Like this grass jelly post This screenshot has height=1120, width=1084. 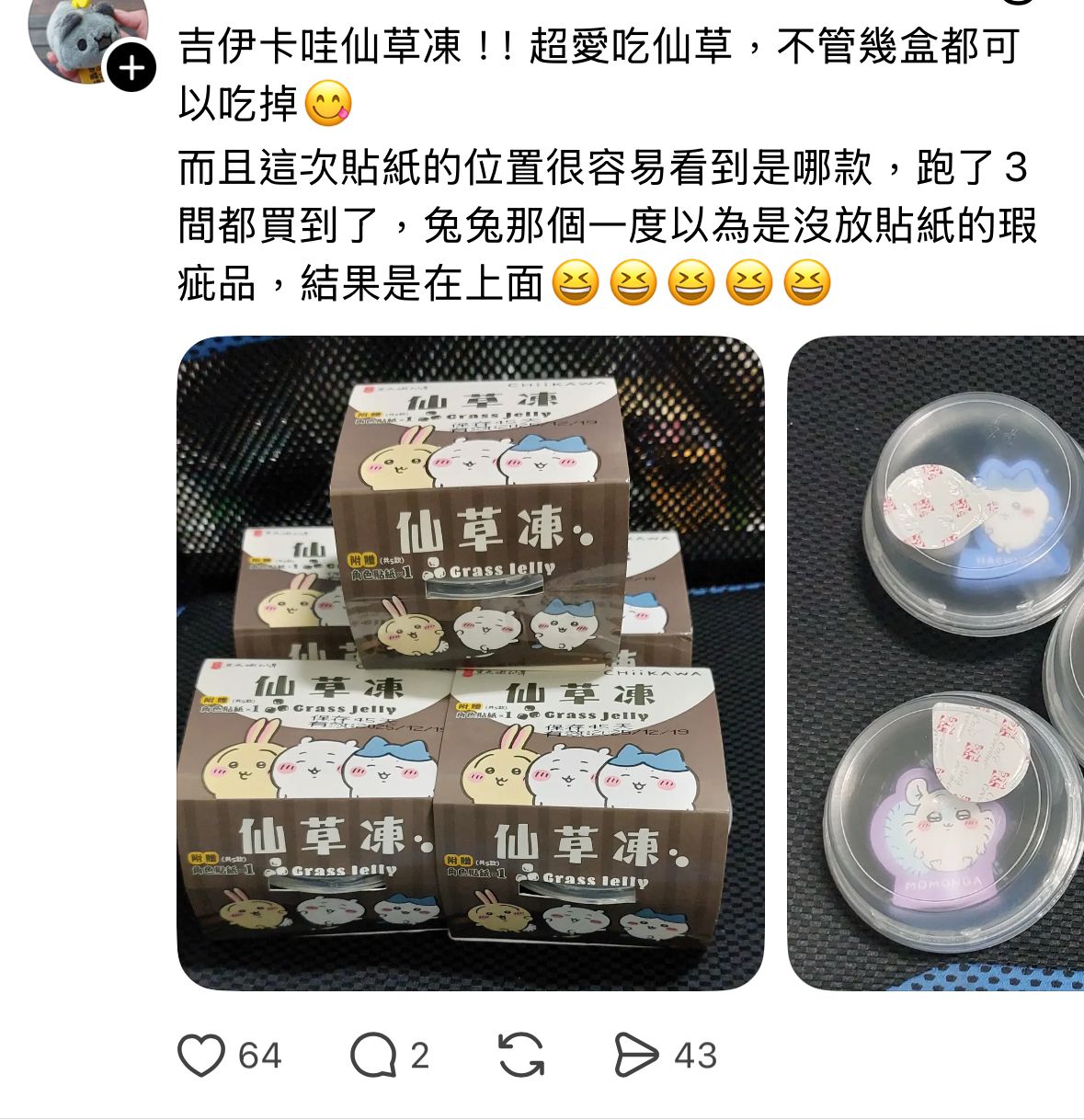(x=201, y=1055)
